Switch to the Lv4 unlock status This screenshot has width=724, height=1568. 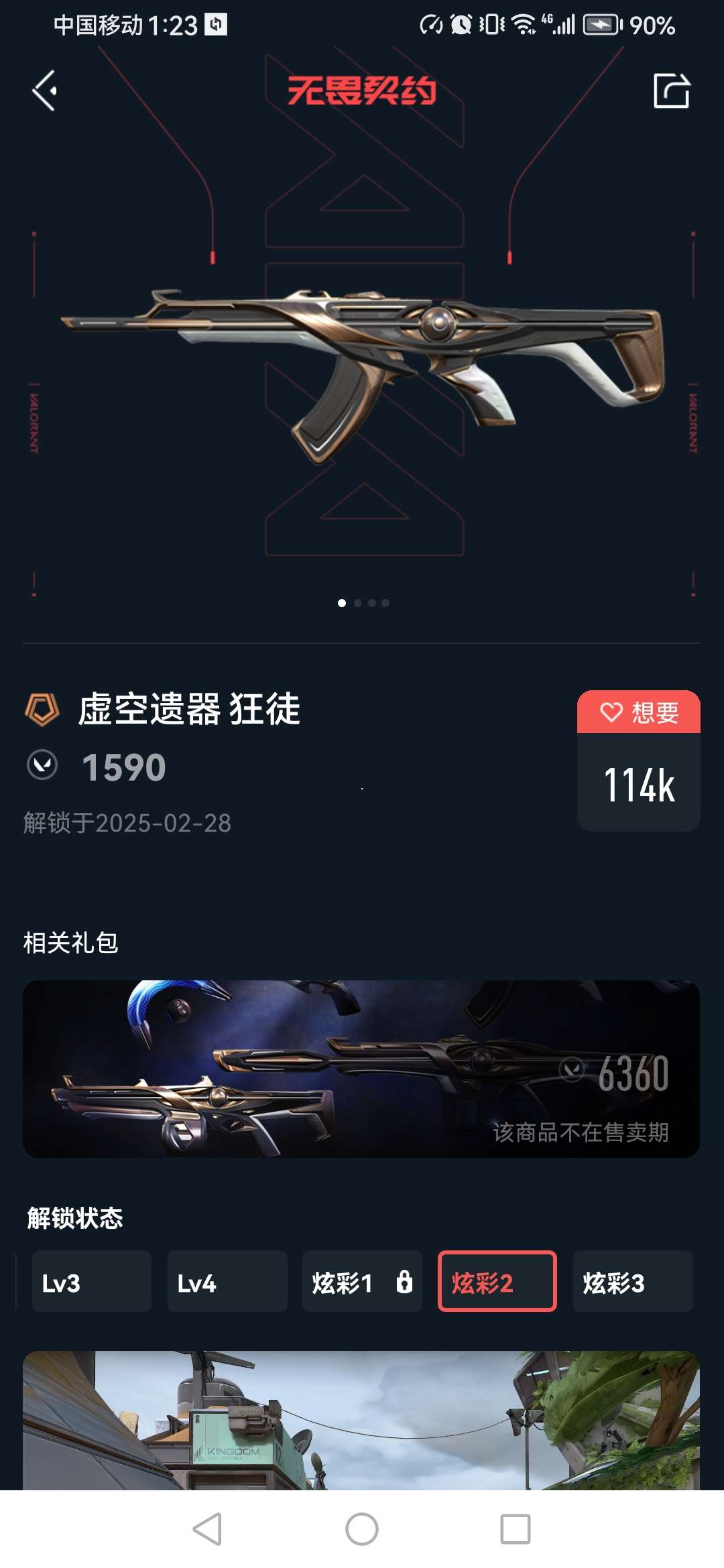pos(227,1282)
